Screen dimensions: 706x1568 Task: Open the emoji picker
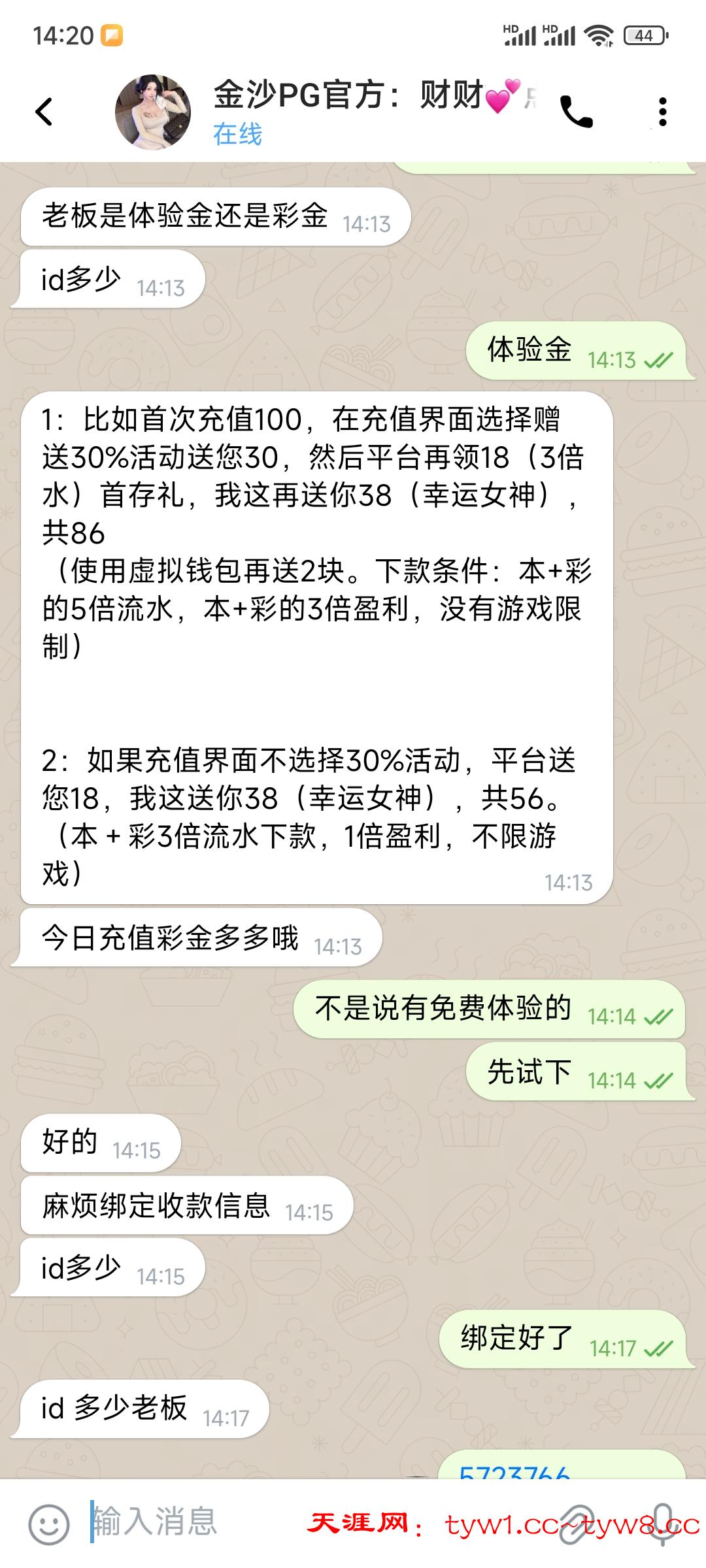48,1525
